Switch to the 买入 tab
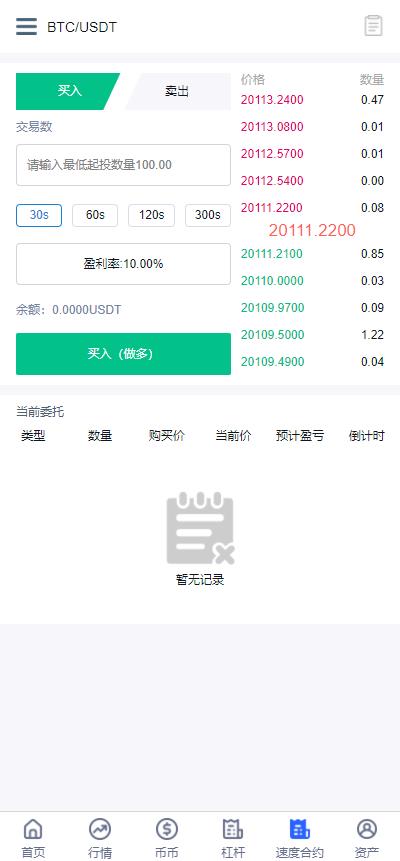The height and width of the screenshot is (861, 400). (x=68, y=91)
